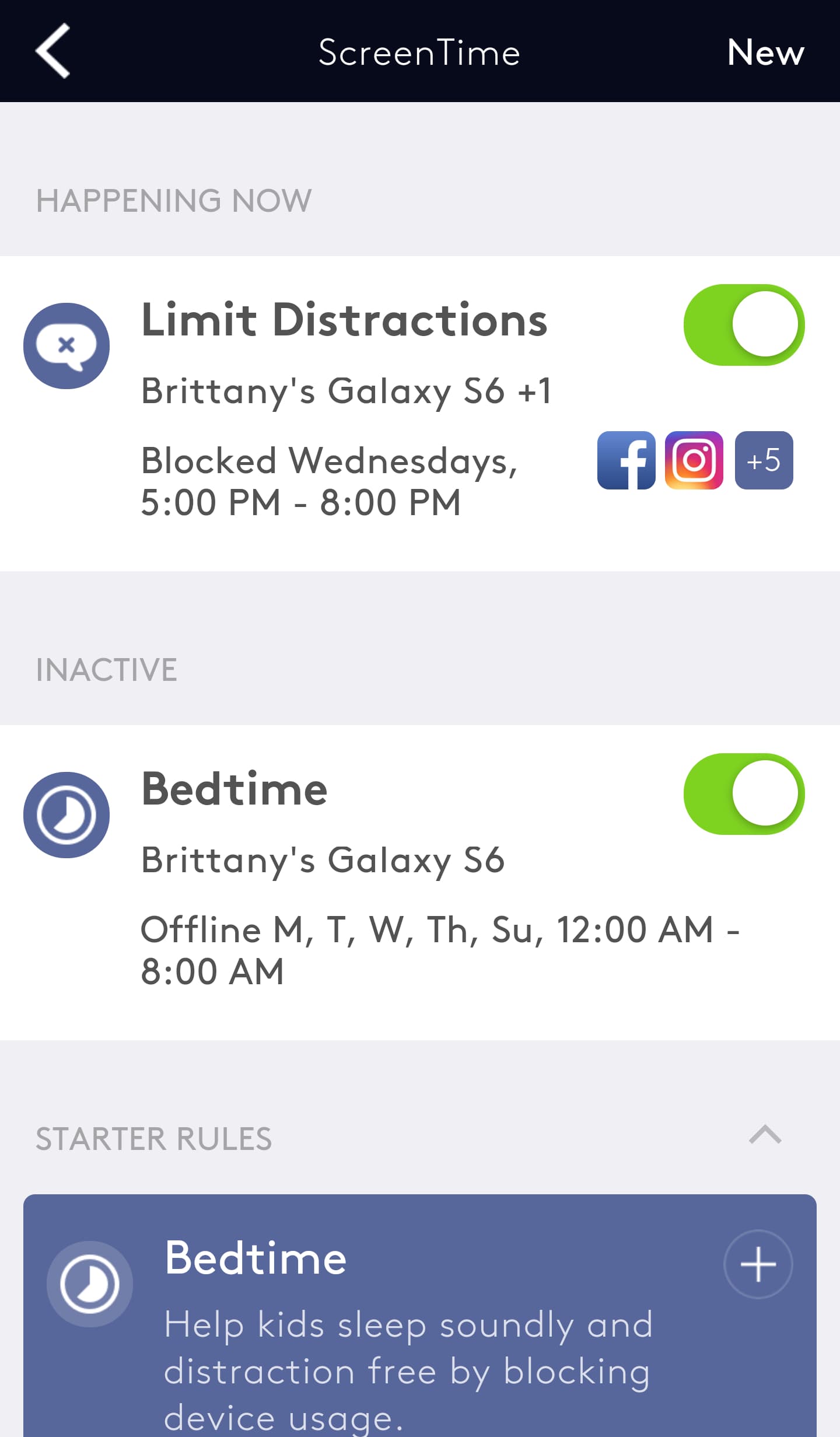Open the +5 blocked apps badge
Viewport: 840px width, 1437px height.
coord(763,461)
